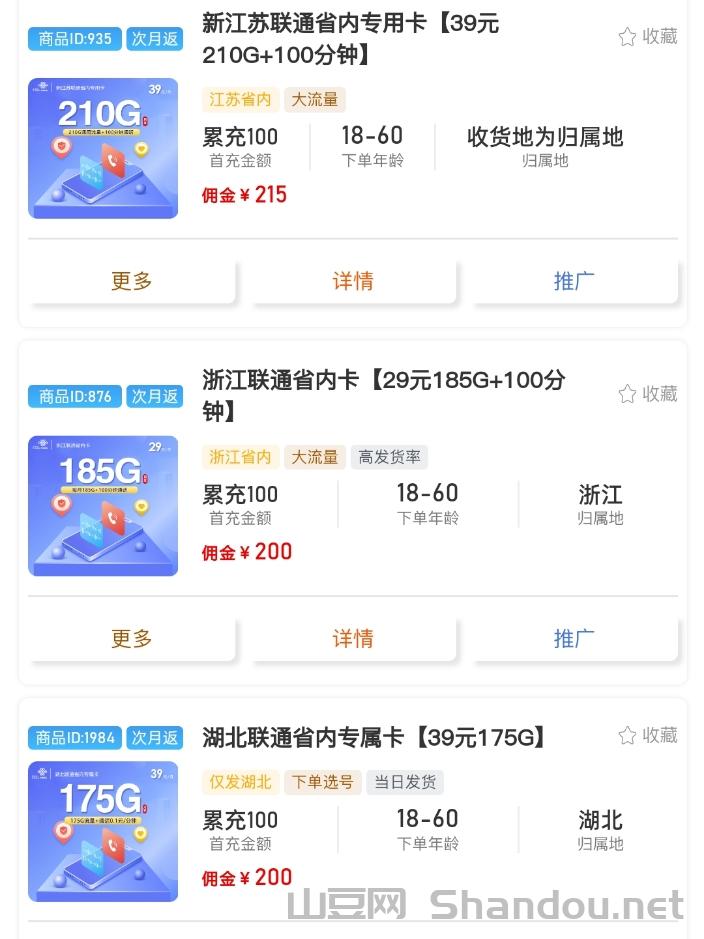Tap 推广 for the 185G Zhejiang card
This screenshot has height=939, width=704.
tap(575, 638)
